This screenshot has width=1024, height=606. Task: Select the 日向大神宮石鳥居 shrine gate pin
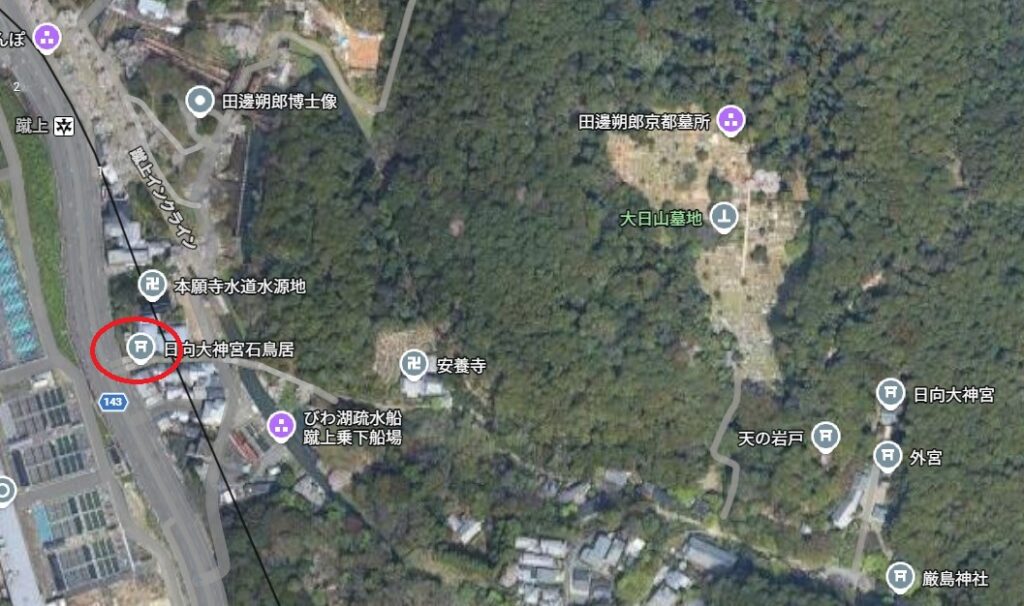(138, 347)
